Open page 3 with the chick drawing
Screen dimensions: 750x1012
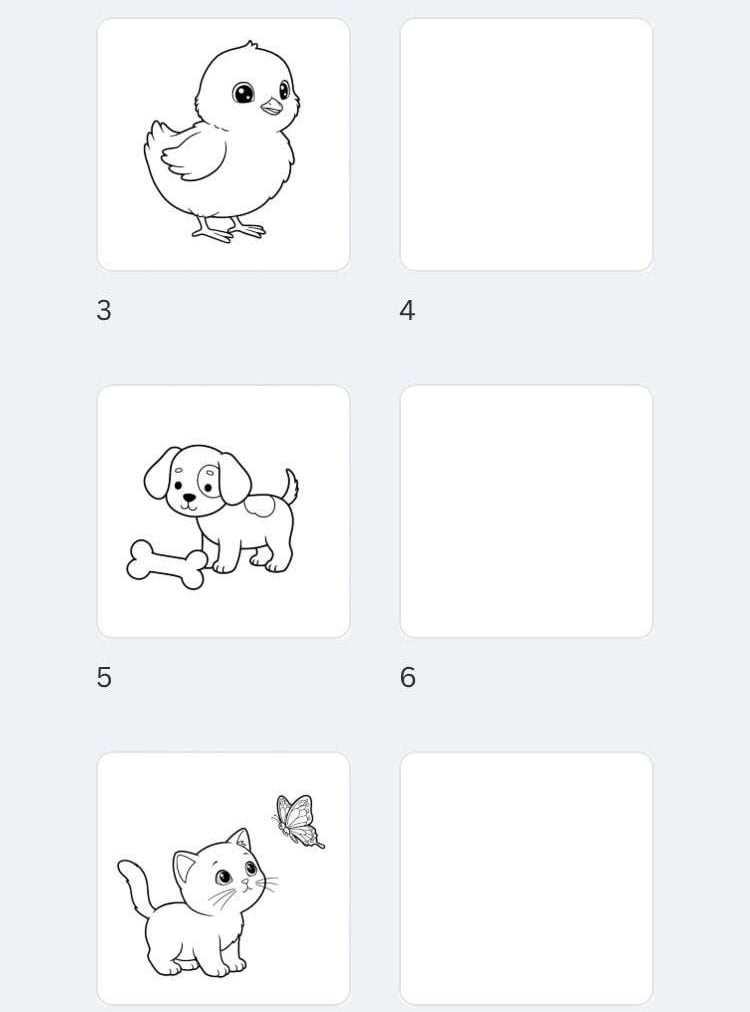pos(223,144)
